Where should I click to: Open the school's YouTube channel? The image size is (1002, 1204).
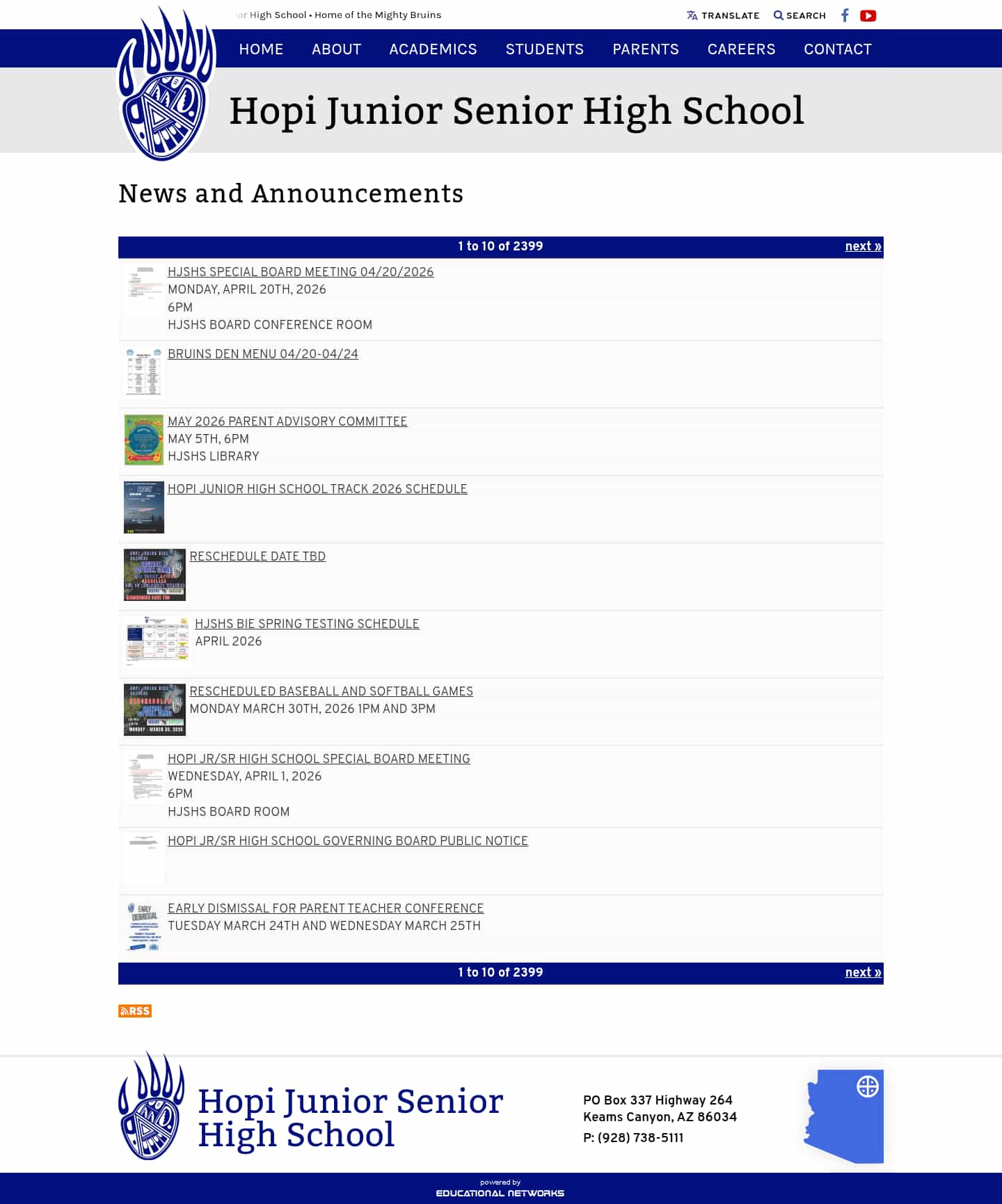tap(868, 15)
